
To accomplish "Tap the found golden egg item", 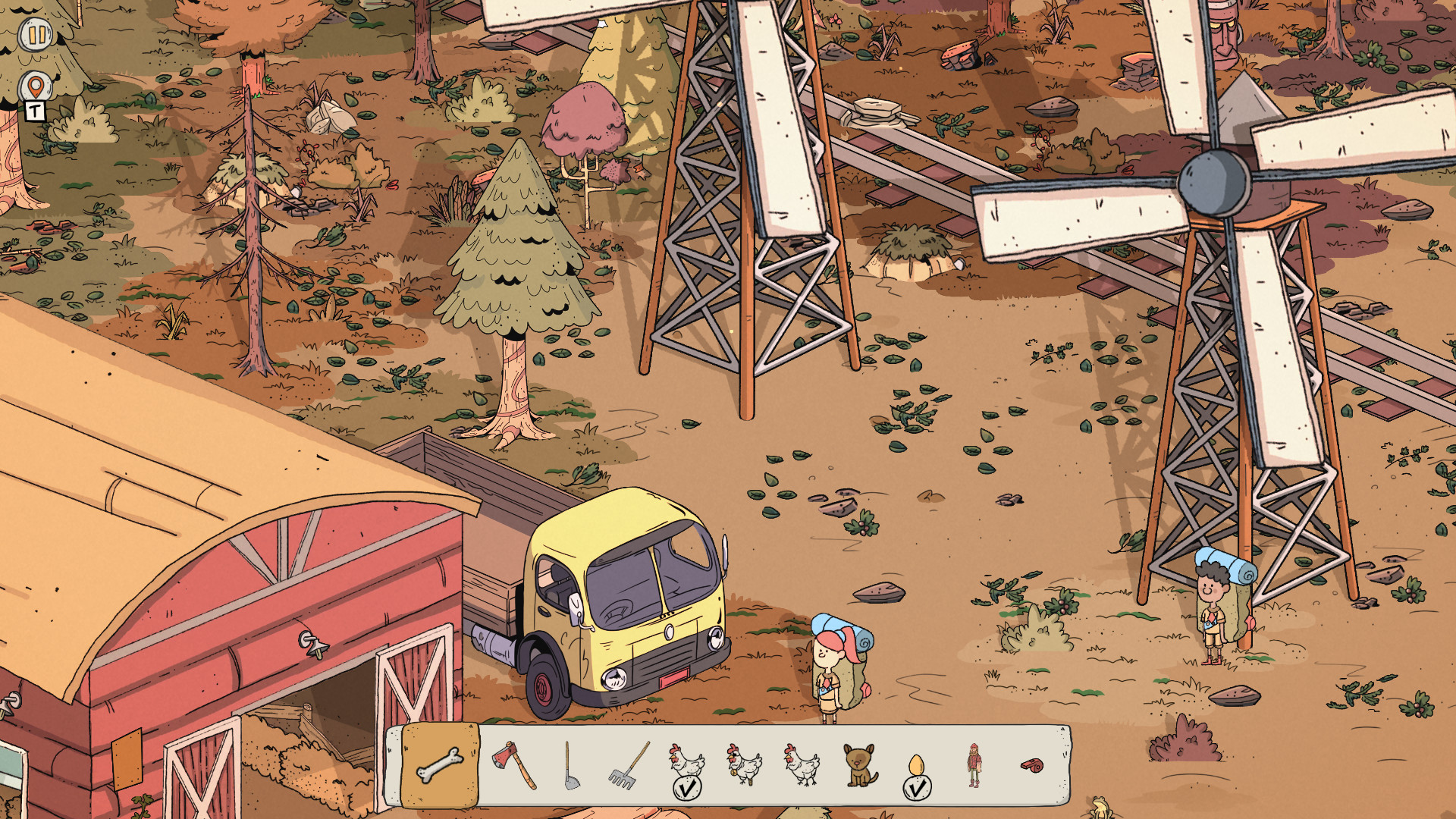I will (917, 767).
